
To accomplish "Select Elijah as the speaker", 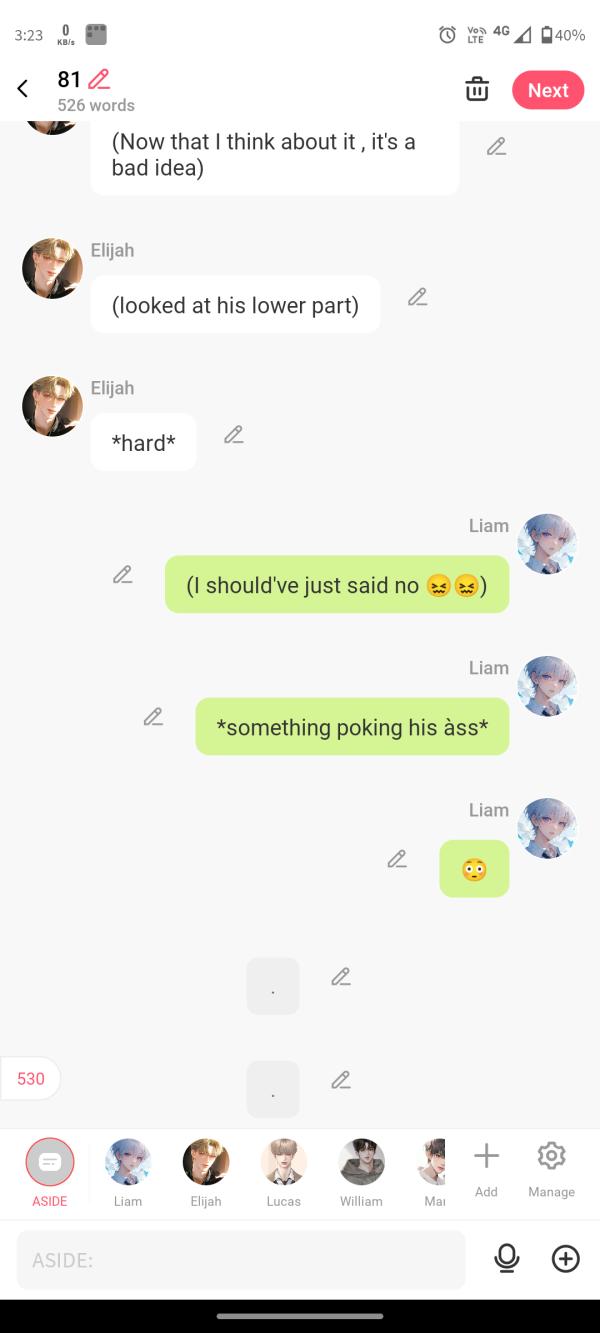I will (206, 1170).
